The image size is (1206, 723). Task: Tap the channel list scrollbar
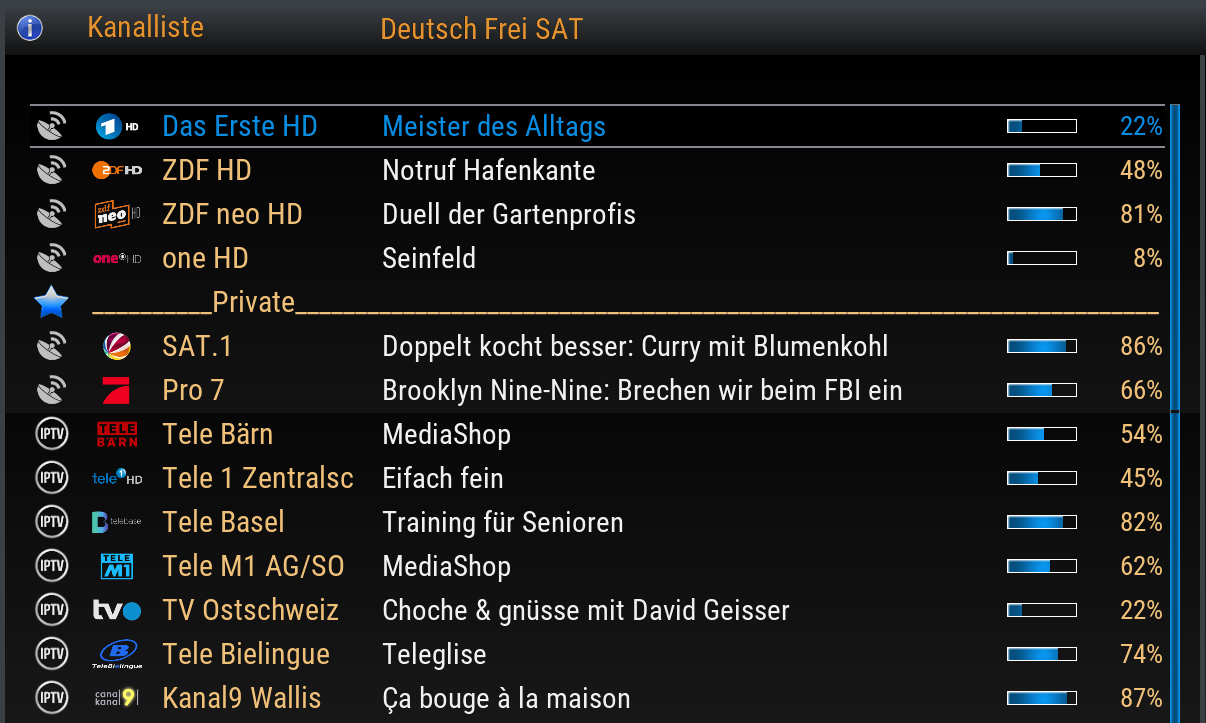pyautogui.click(x=1175, y=410)
